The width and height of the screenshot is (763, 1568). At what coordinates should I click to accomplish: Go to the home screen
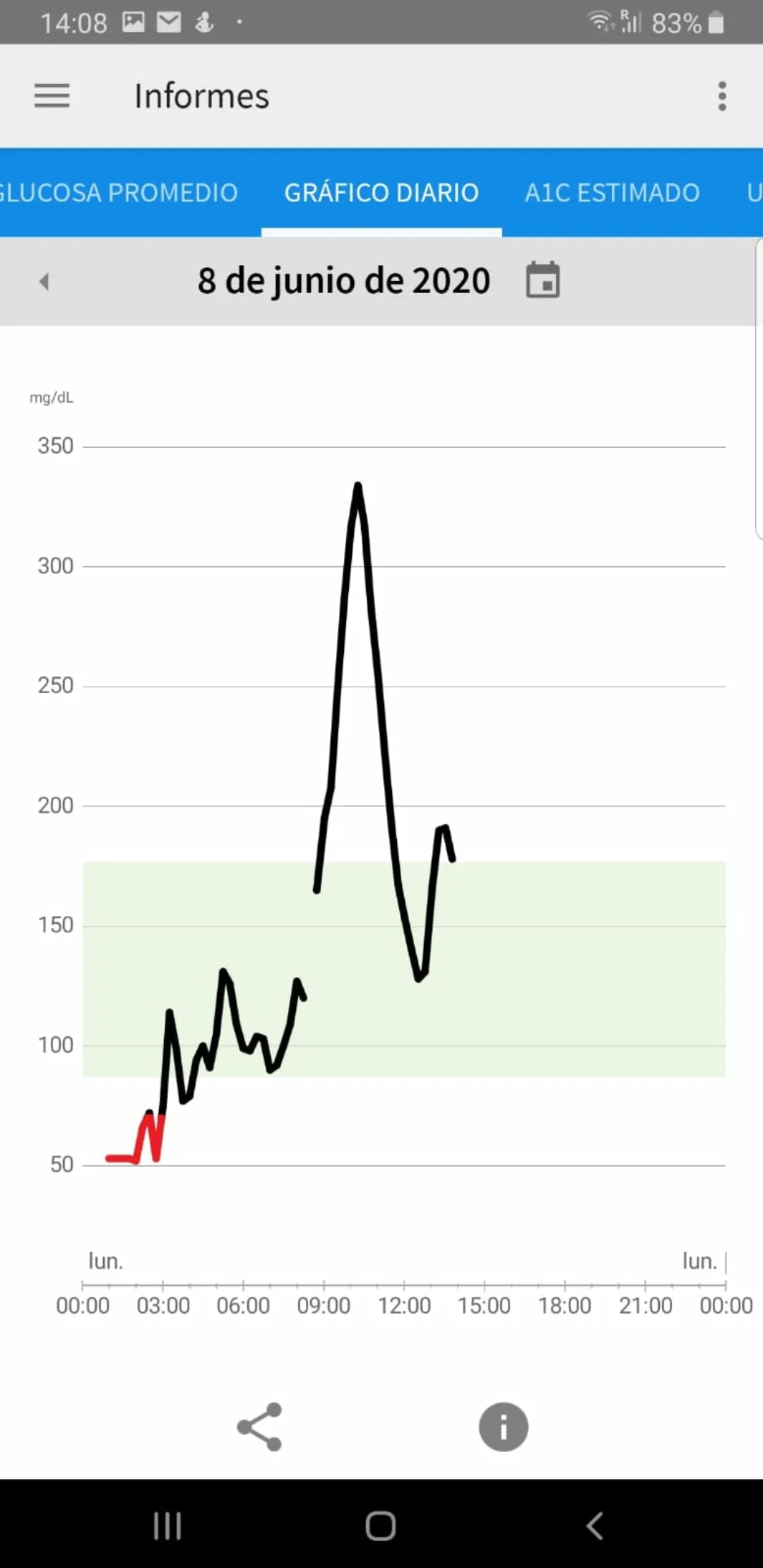click(381, 1526)
